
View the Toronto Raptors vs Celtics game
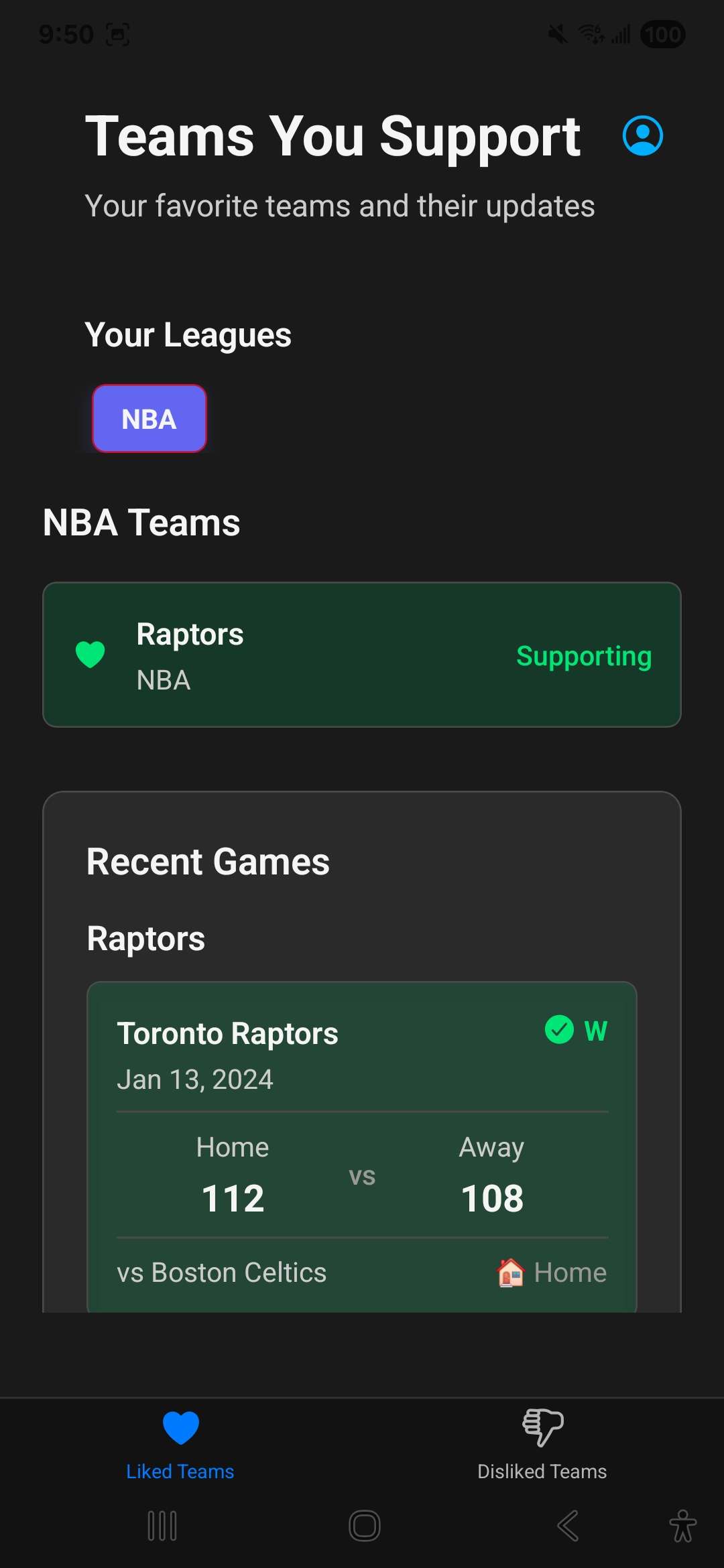coord(362,1146)
